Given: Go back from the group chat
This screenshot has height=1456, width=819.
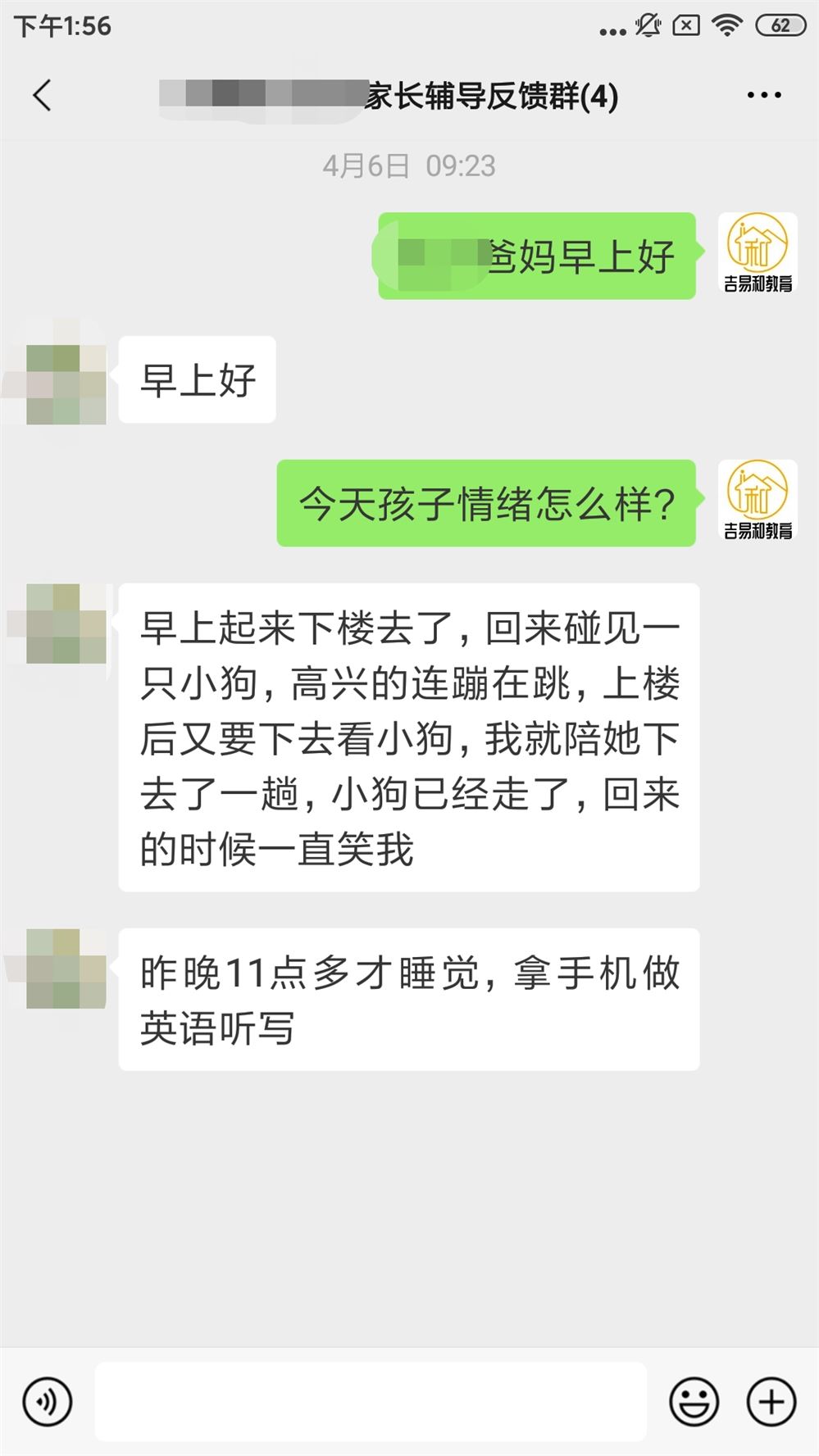Looking at the screenshot, I should (x=43, y=96).
